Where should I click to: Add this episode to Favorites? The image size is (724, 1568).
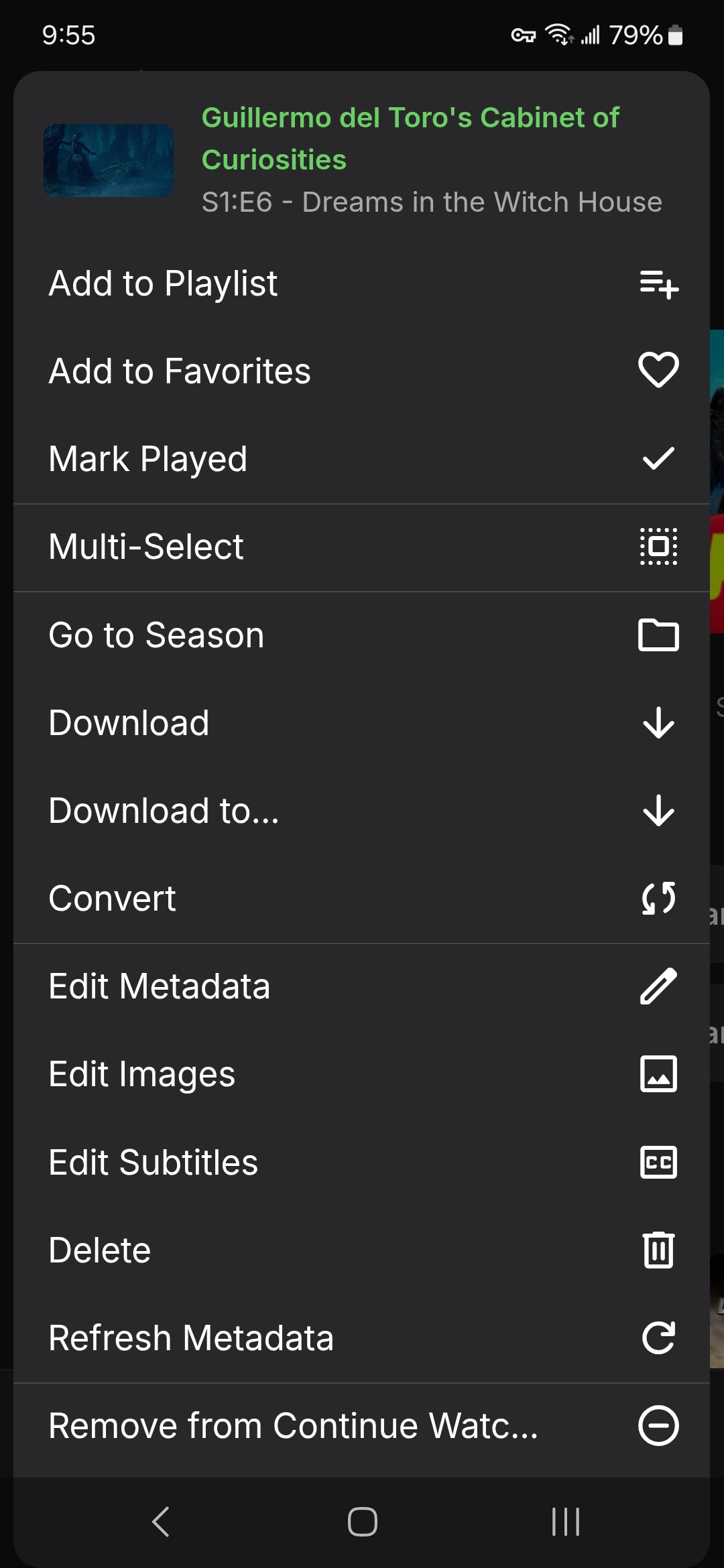point(362,371)
